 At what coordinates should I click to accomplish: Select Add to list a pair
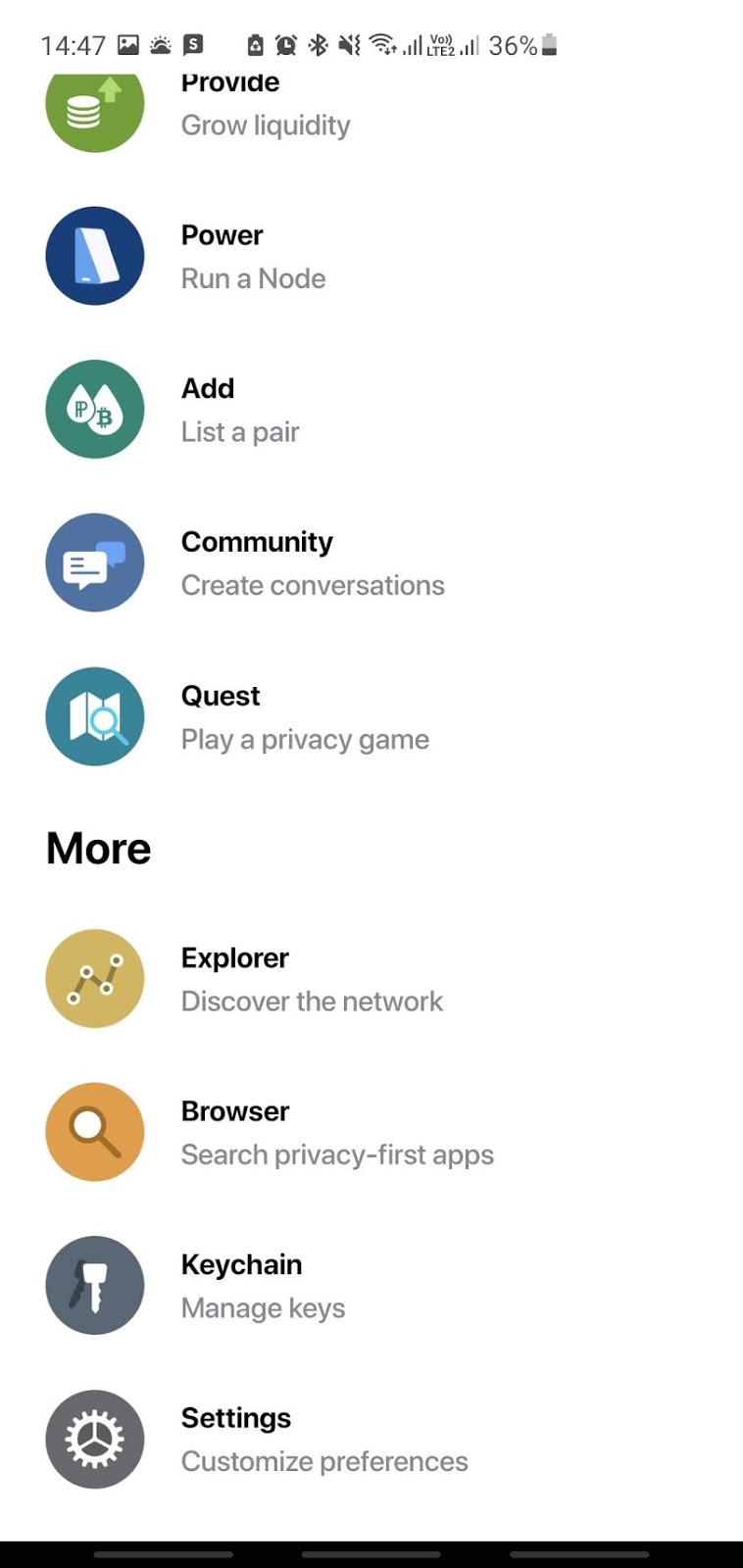click(x=371, y=410)
